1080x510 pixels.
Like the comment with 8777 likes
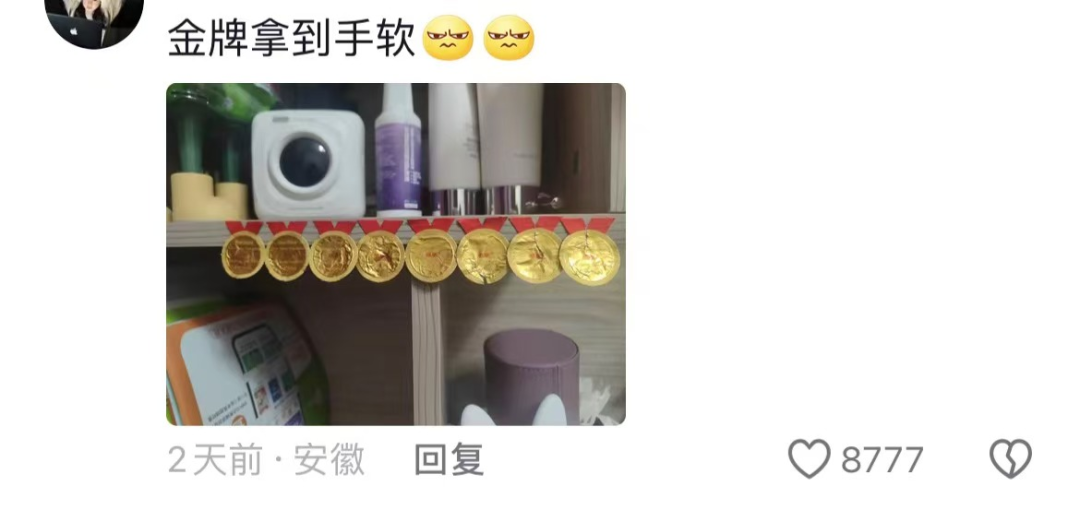click(x=810, y=460)
